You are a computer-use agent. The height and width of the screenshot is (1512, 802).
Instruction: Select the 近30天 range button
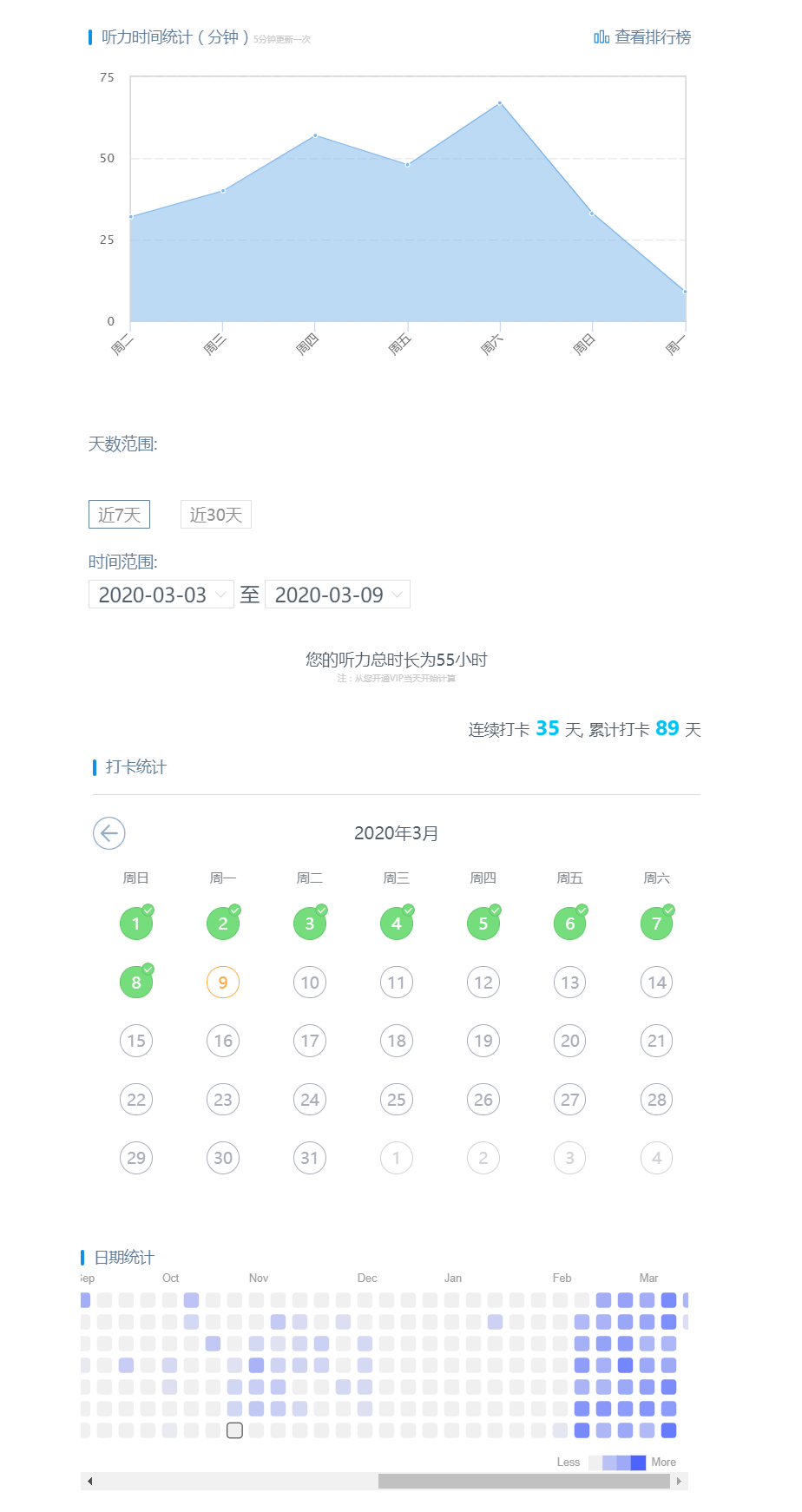point(216,515)
